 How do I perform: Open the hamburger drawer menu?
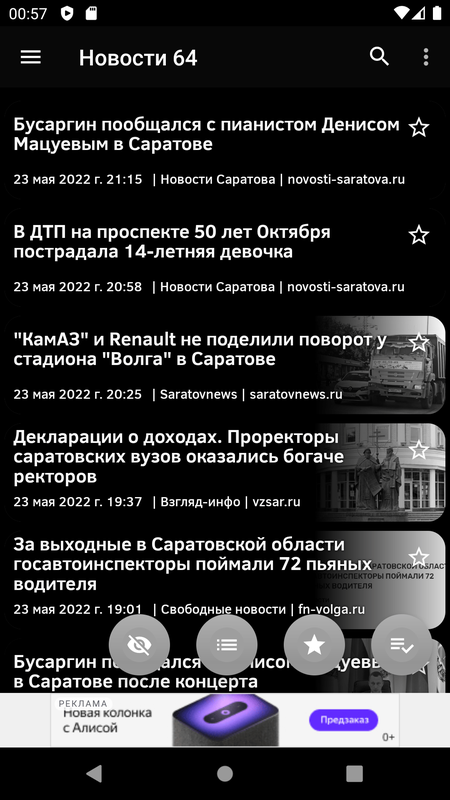tap(31, 57)
